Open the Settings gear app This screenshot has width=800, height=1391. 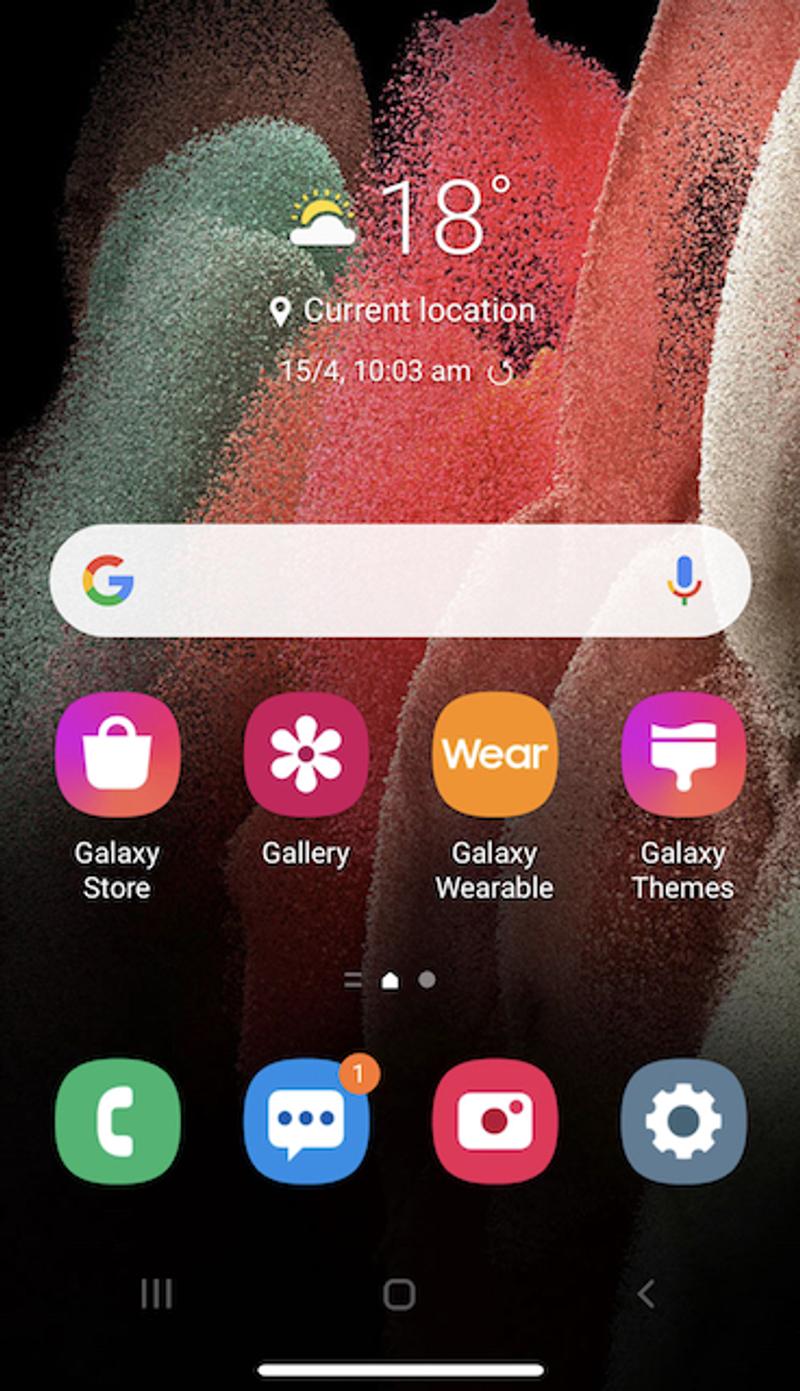point(683,1121)
